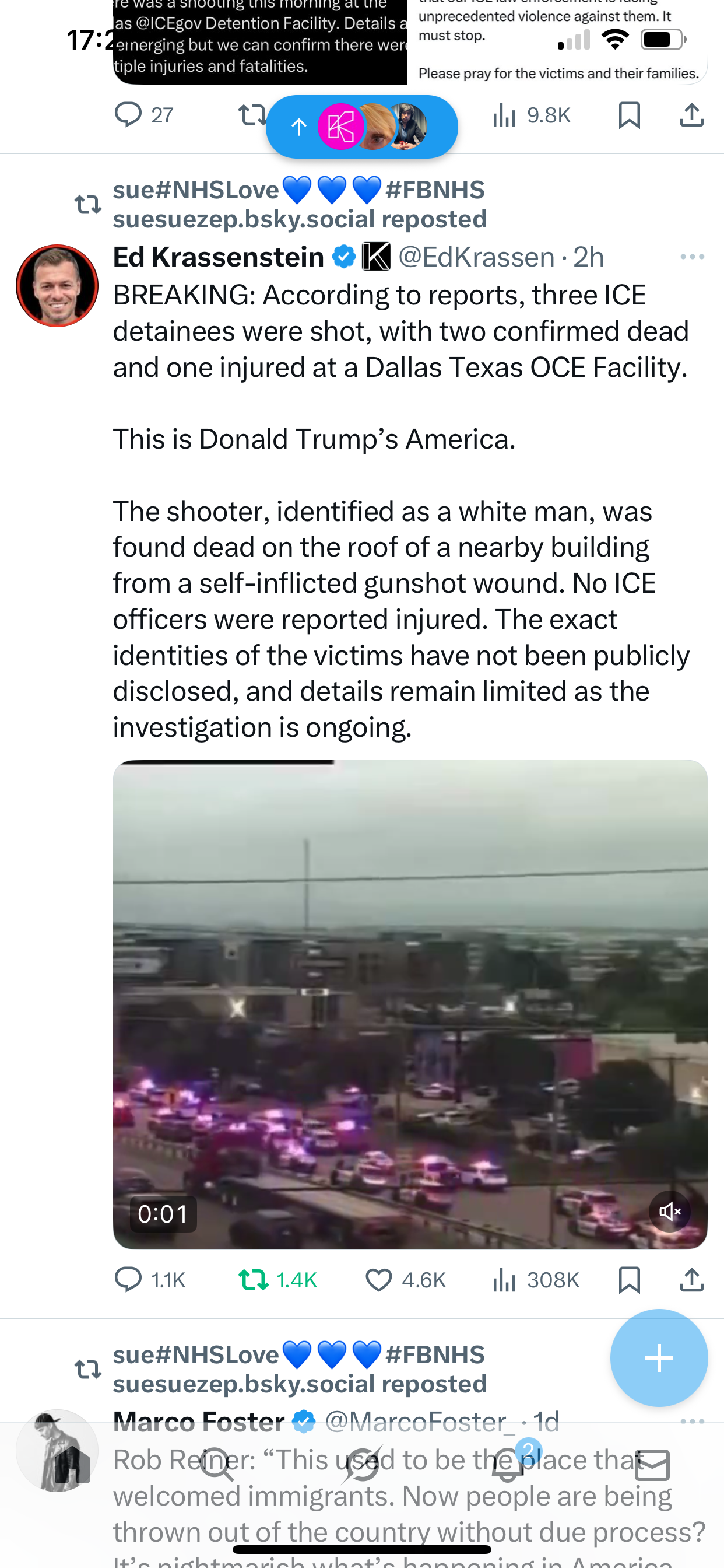Share the top post with 9.8K views
The image size is (724, 1568).
(x=691, y=114)
